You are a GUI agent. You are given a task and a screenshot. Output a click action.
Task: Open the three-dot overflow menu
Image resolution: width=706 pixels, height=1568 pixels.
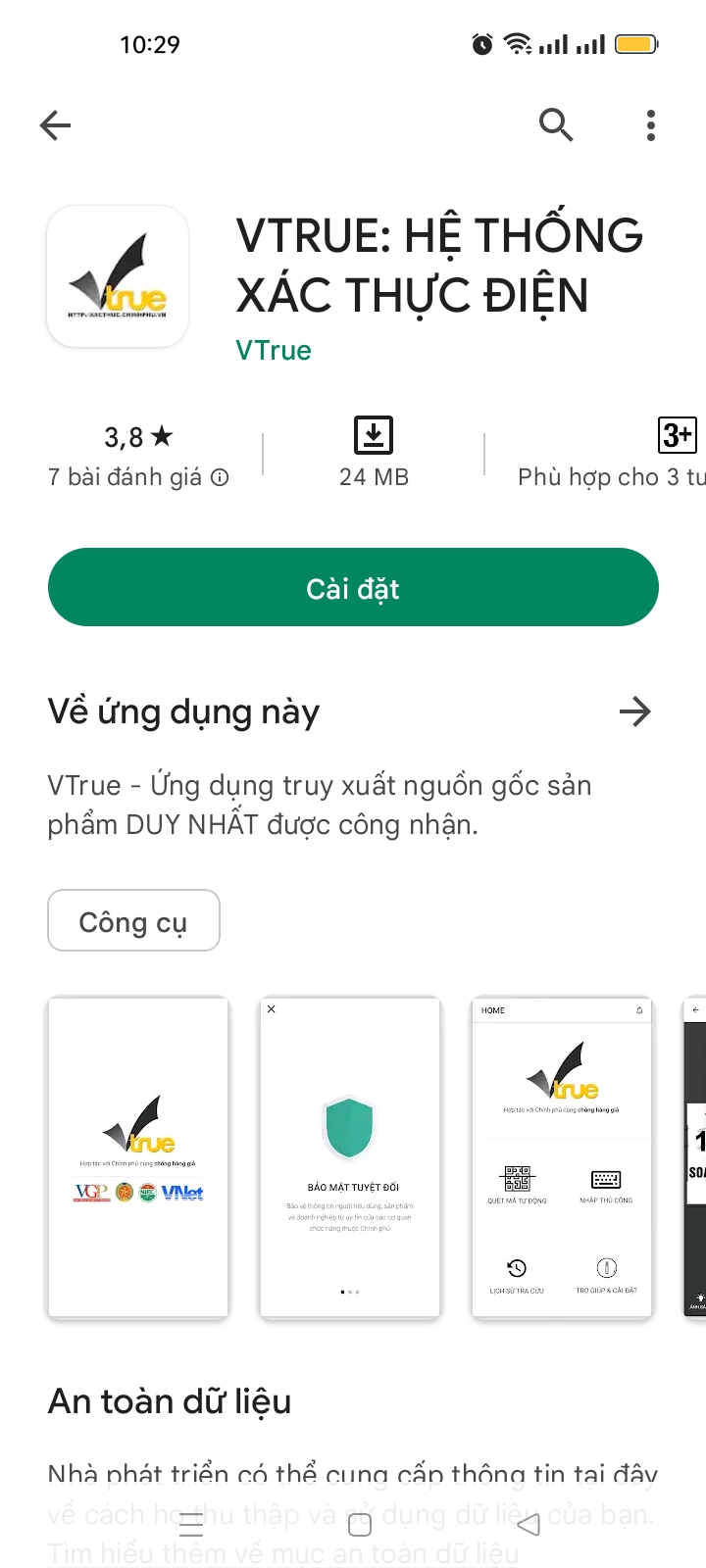651,125
